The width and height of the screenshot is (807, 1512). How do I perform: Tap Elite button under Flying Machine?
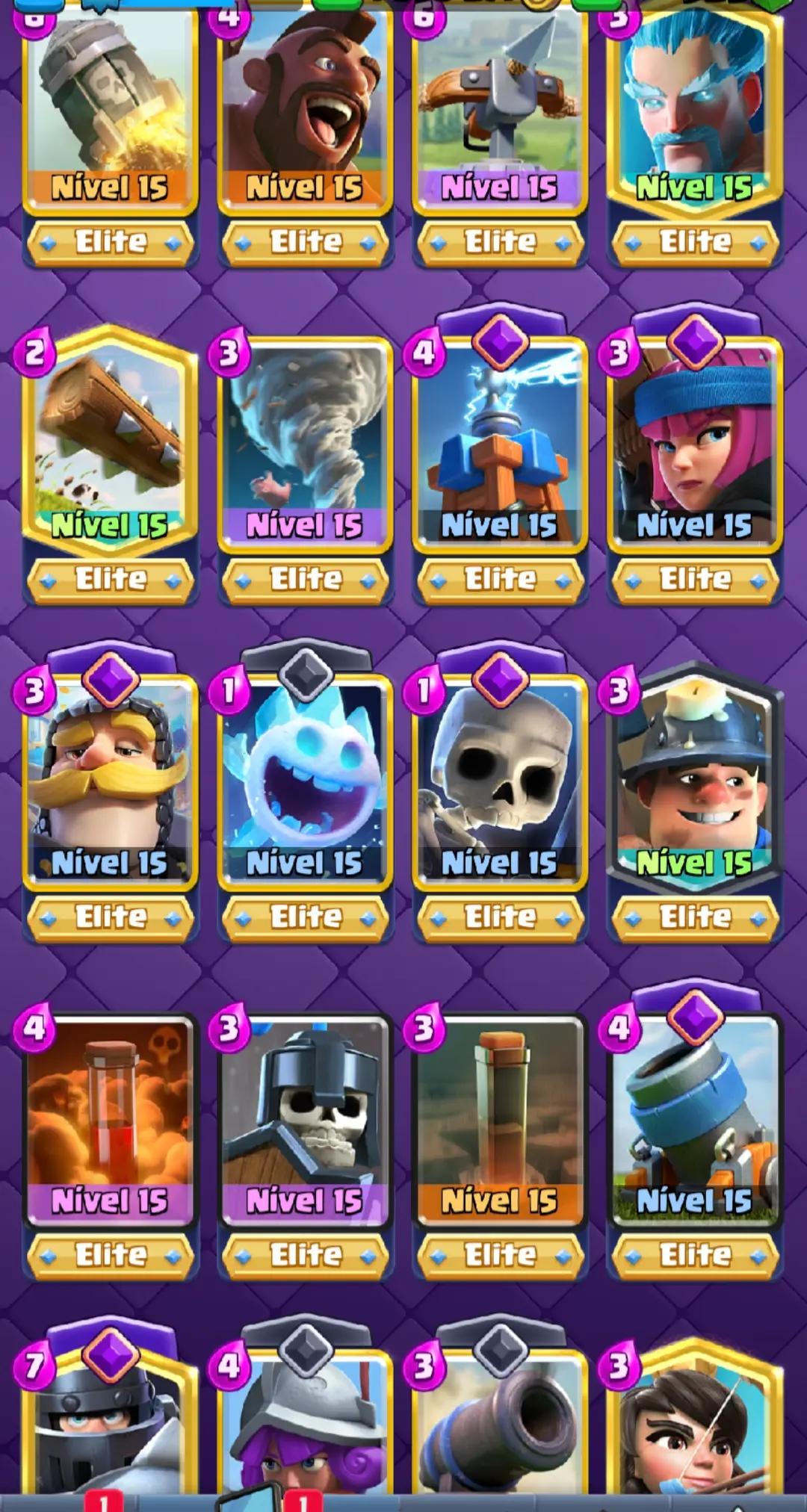(695, 1254)
